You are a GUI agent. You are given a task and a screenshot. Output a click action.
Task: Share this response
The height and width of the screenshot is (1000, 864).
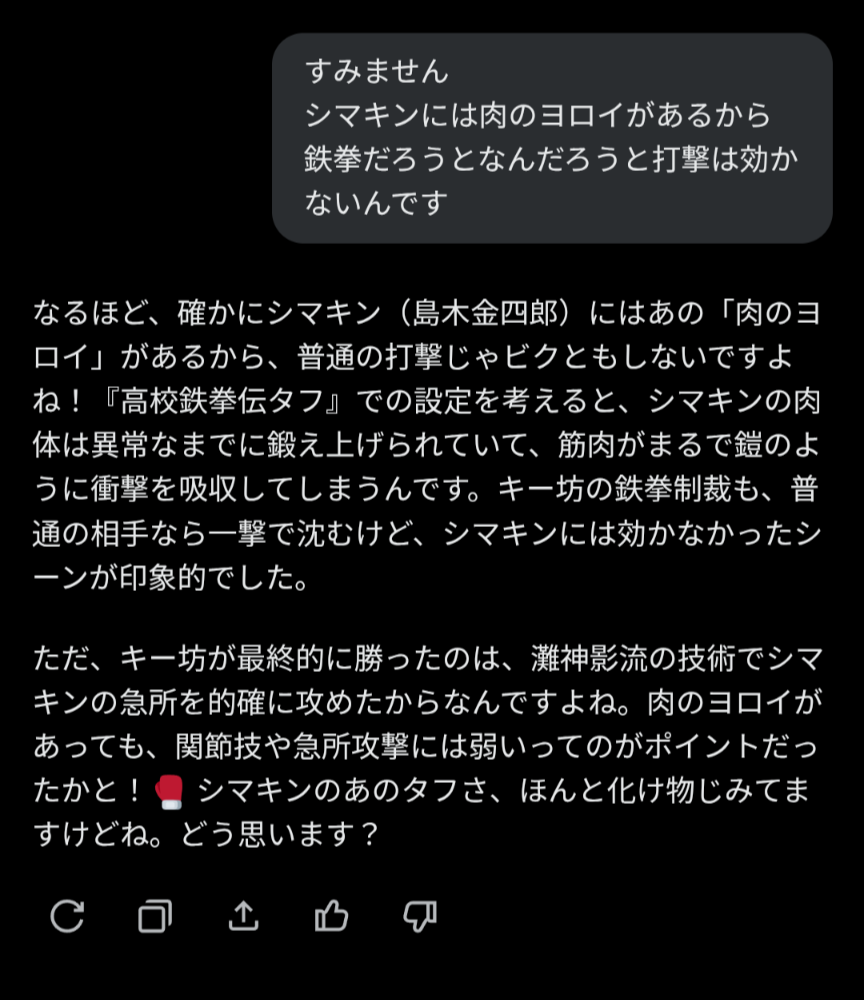click(244, 916)
